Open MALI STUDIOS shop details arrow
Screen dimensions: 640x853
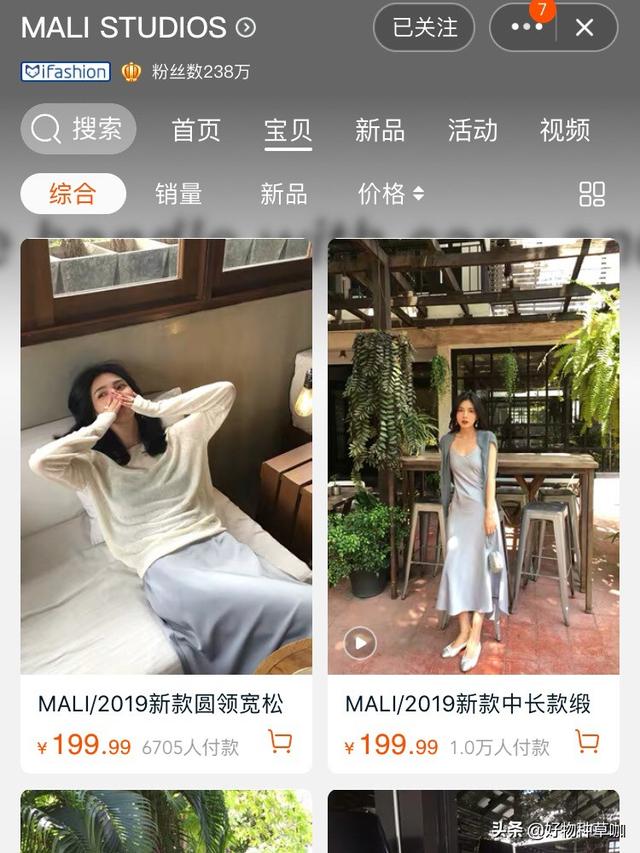pos(246,28)
